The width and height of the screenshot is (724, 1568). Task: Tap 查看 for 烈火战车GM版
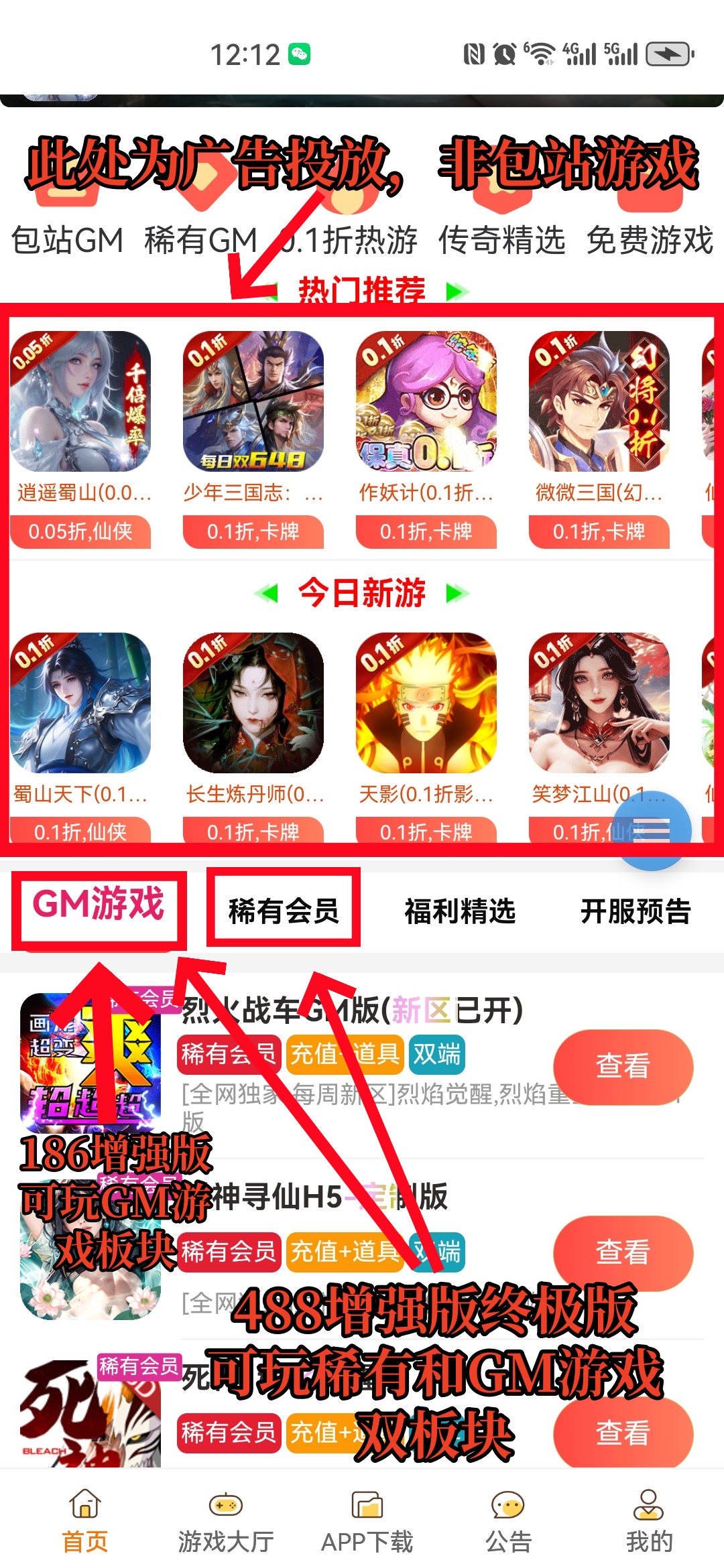623,1065
